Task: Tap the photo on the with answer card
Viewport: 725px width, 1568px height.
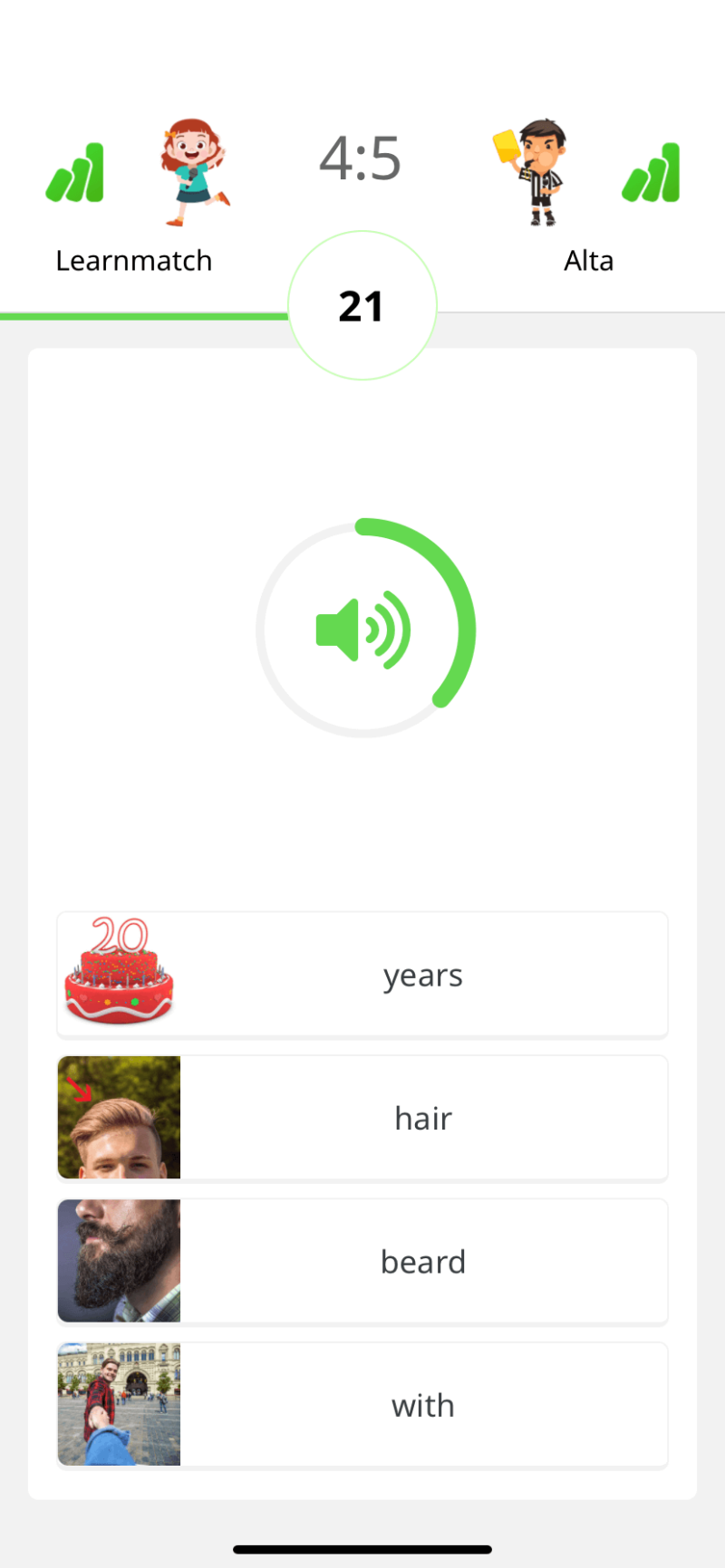Action: [118, 1404]
